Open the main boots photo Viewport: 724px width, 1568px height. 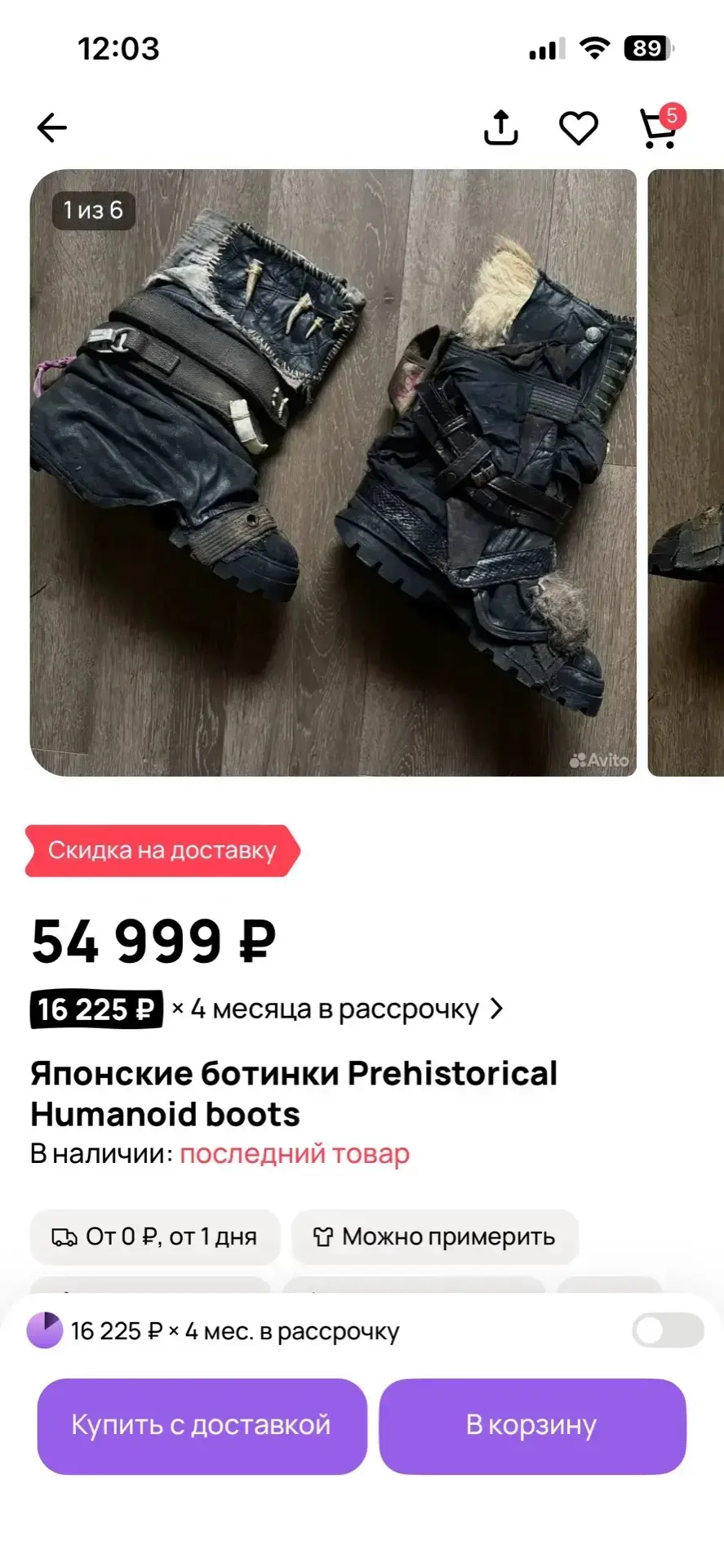[x=333, y=472]
